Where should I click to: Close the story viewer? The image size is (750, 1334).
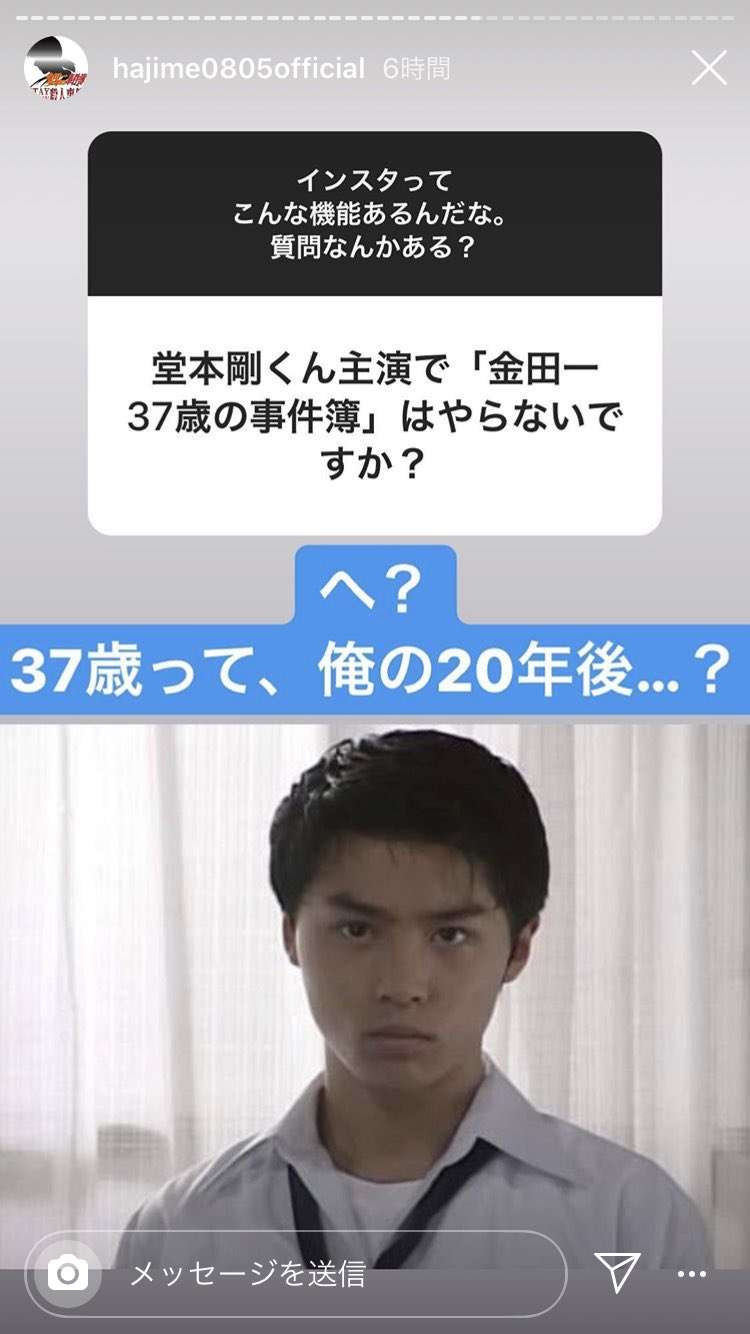(x=709, y=68)
